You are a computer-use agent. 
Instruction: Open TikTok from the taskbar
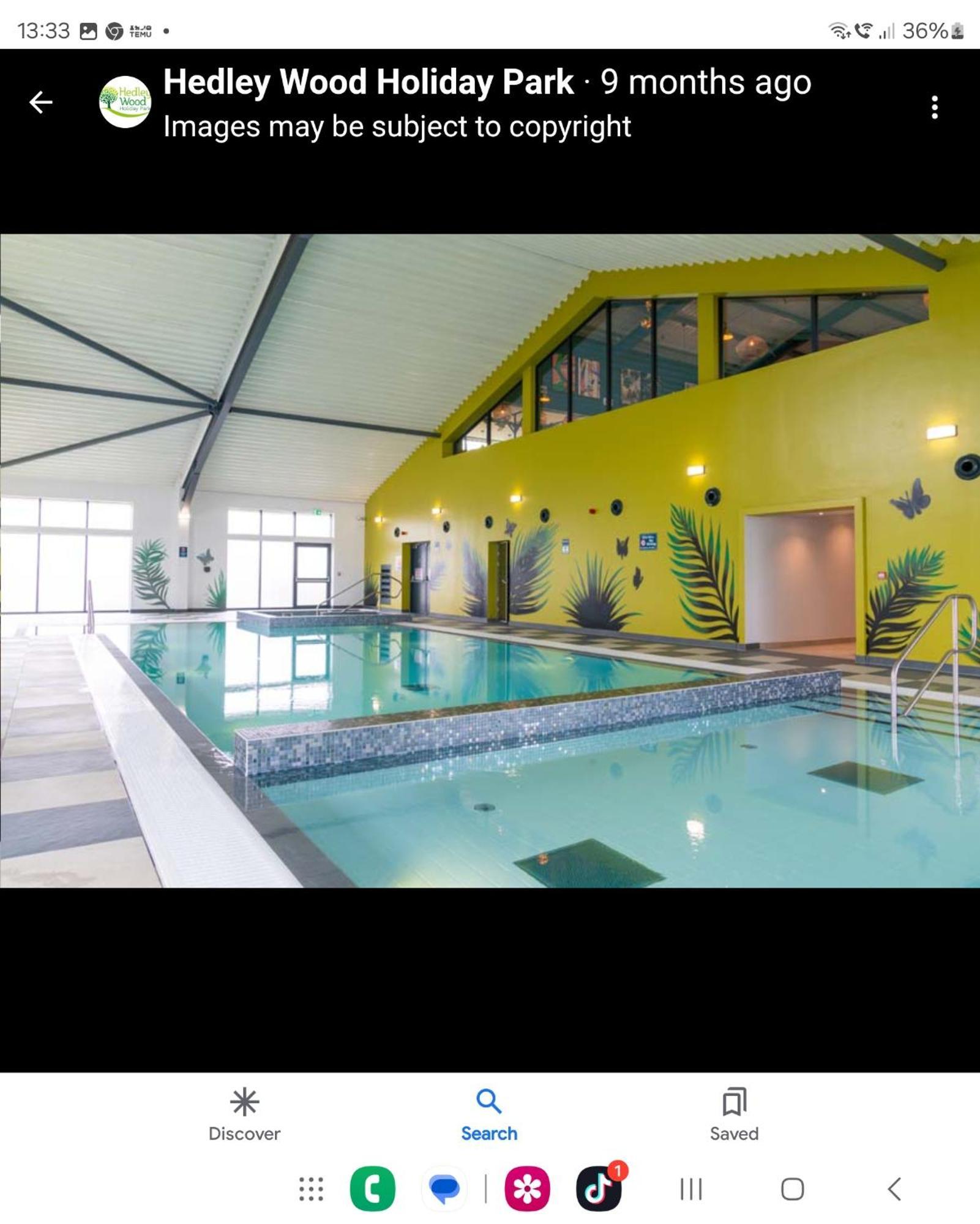pos(599,1189)
